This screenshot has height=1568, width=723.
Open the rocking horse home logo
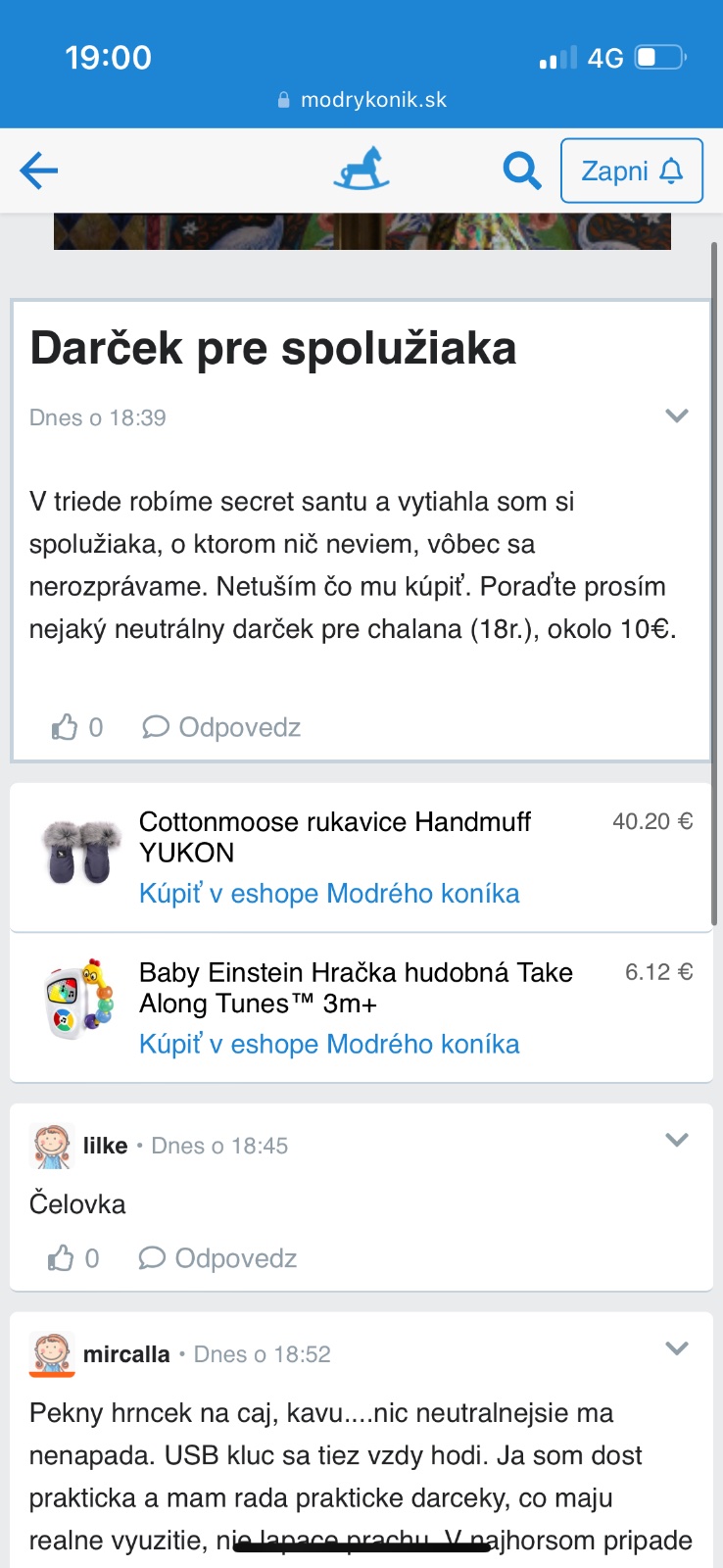(361, 170)
